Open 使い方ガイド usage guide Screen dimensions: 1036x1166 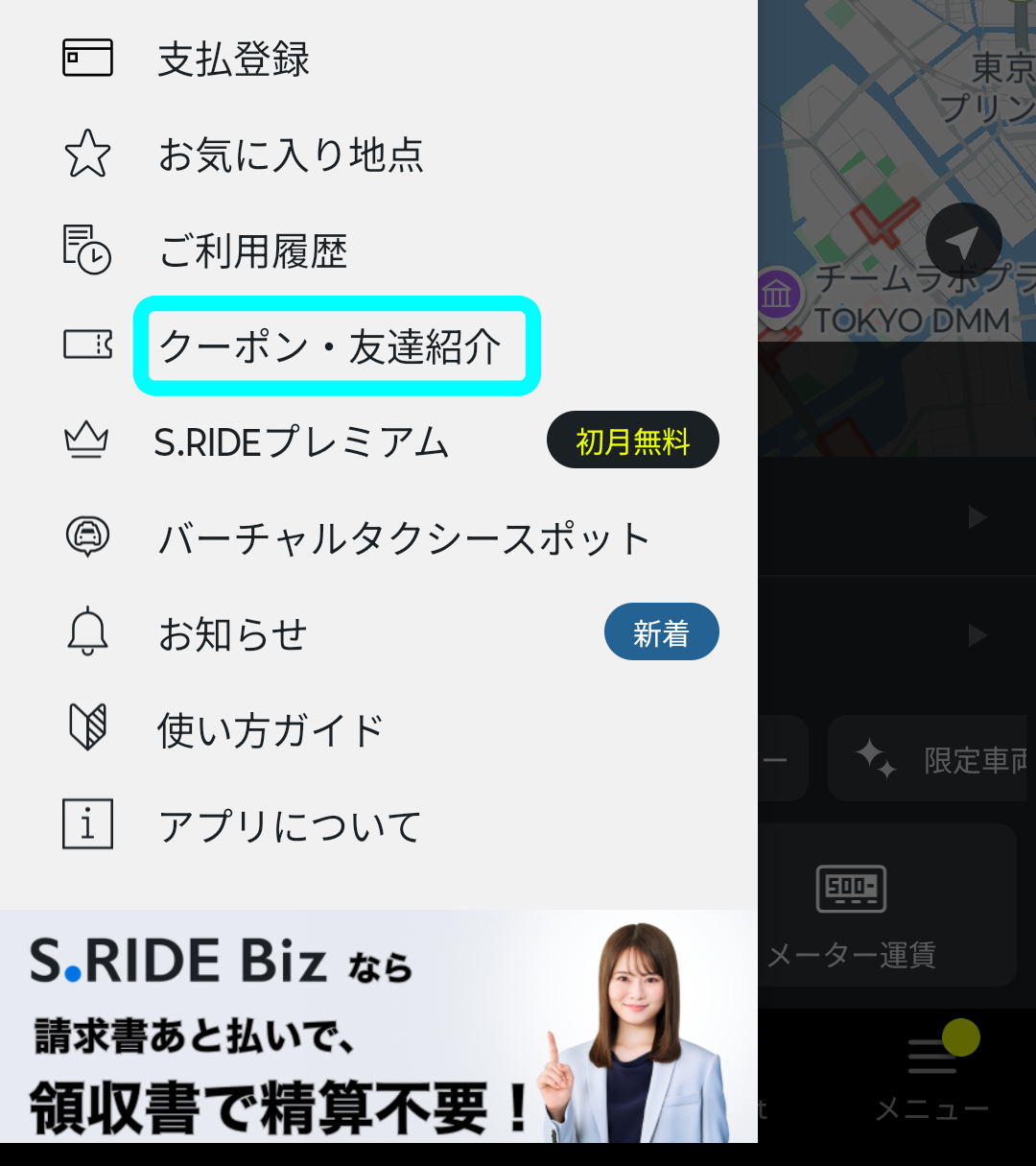tap(270, 730)
